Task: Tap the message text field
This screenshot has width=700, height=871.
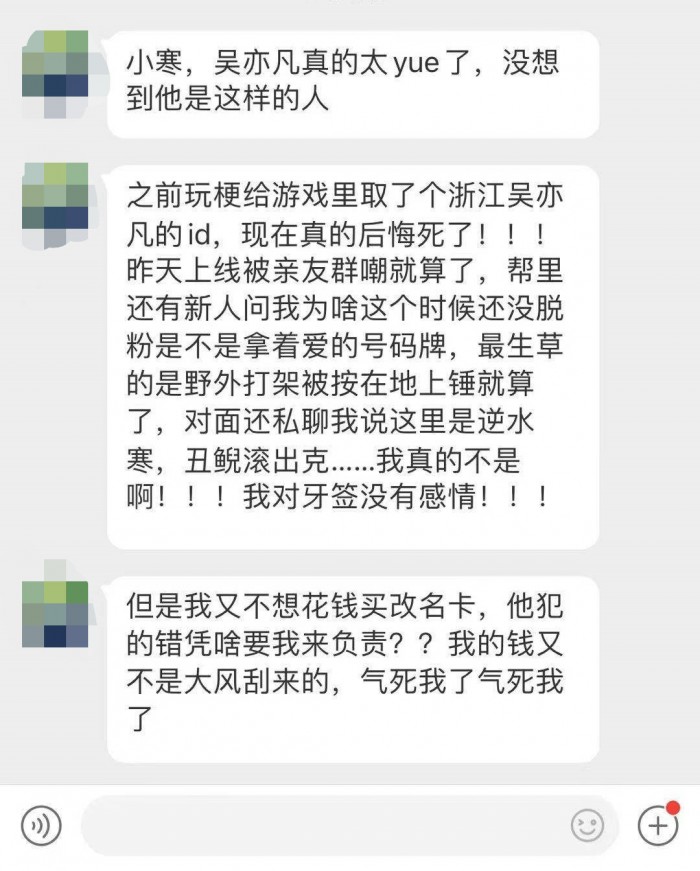Action: click(320, 826)
